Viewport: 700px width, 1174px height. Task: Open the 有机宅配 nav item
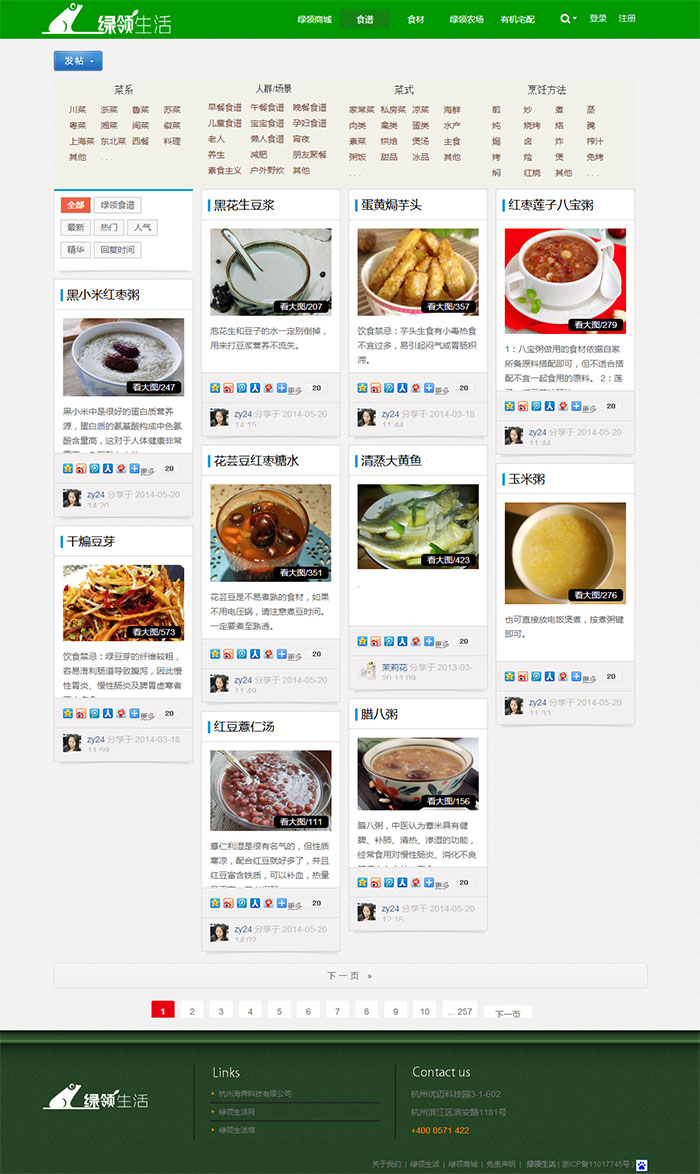pos(518,19)
